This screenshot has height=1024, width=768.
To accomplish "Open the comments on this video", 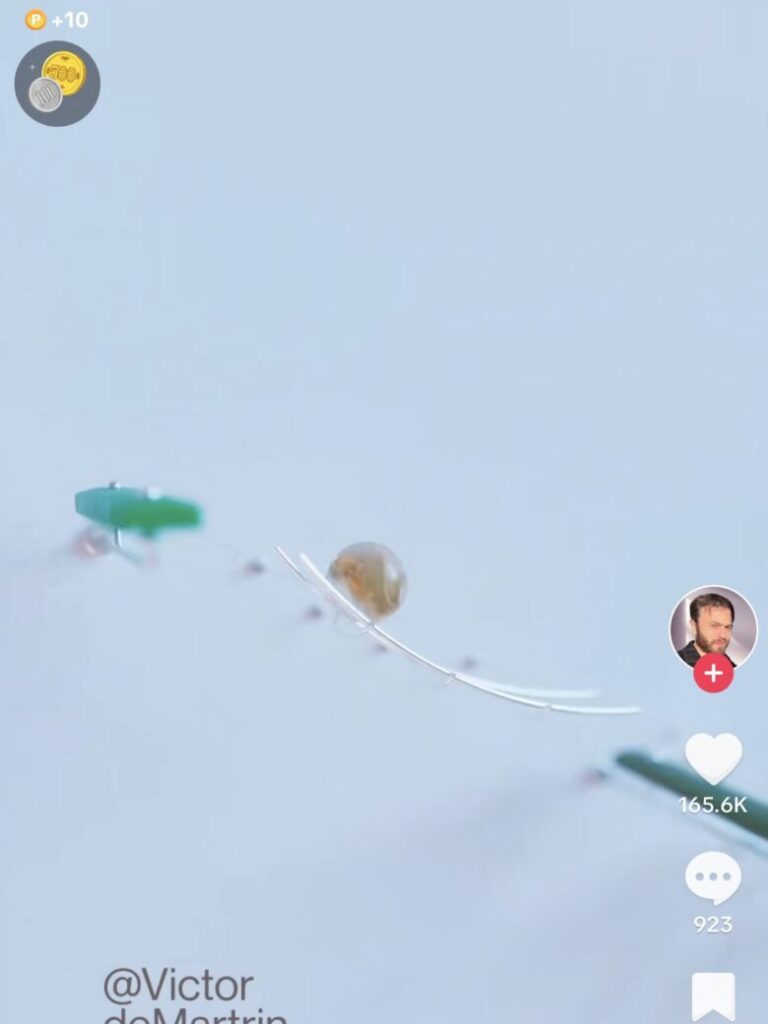I will pyautogui.click(x=713, y=879).
